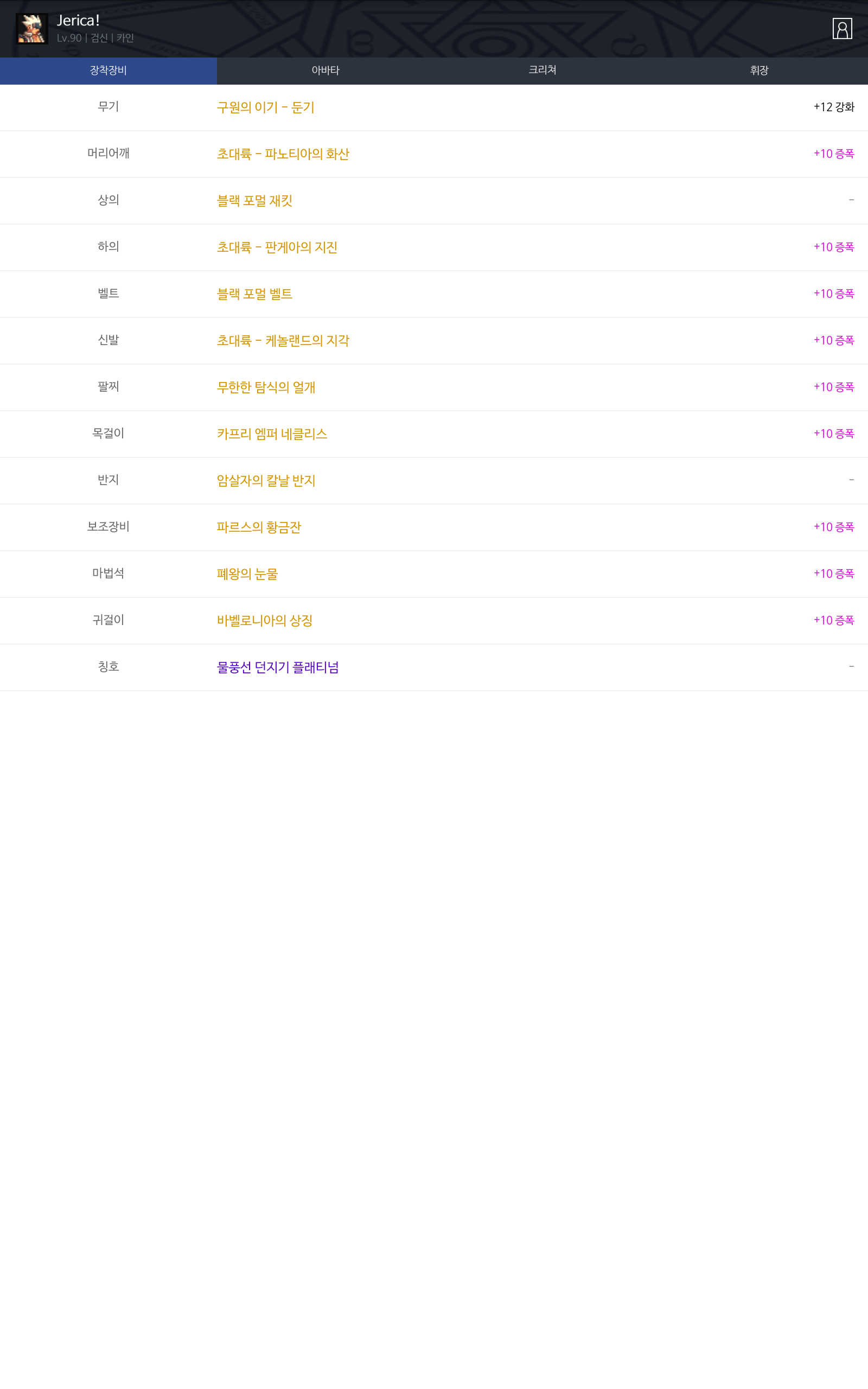868x1389 pixels.
Task: Open 바벨로니아의 상징 earring
Action: click(x=264, y=621)
